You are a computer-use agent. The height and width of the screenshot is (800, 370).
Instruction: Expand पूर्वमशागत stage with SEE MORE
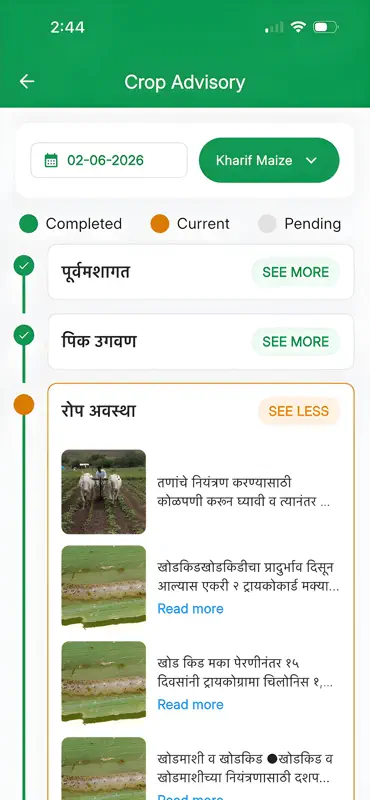click(295, 272)
